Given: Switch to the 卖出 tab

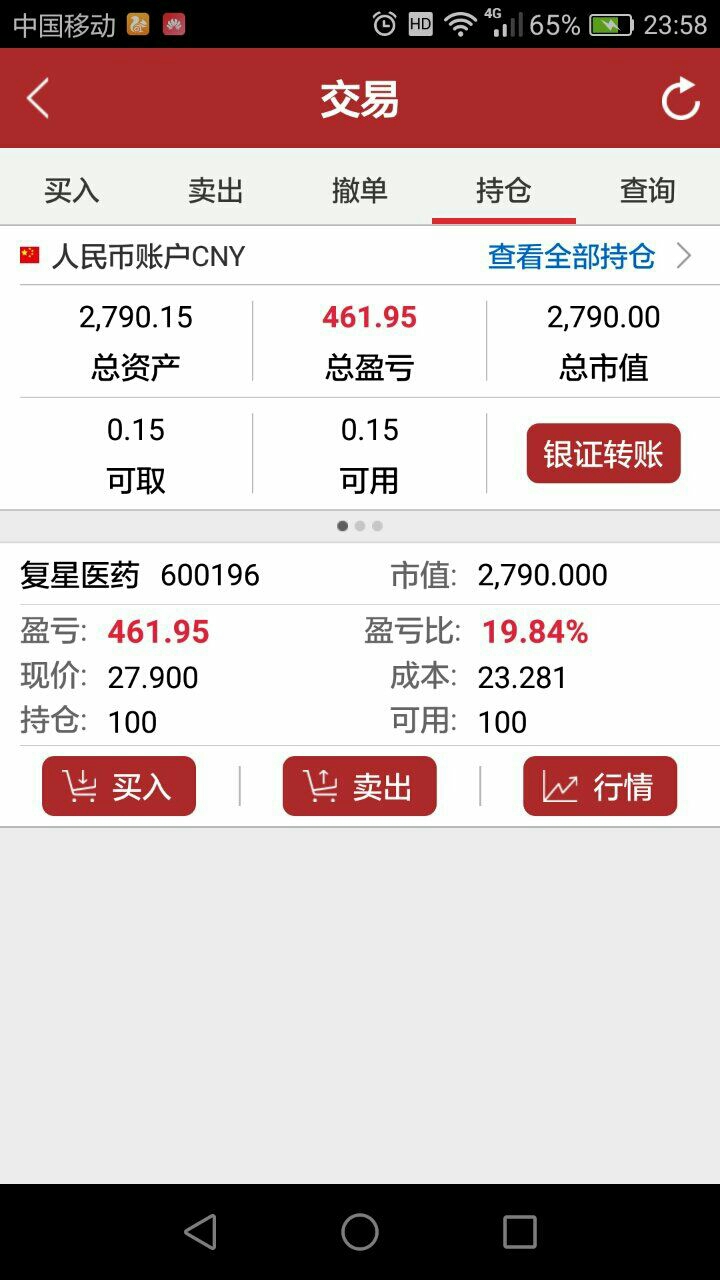Looking at the screenshot, I should [x=216, y=189].
